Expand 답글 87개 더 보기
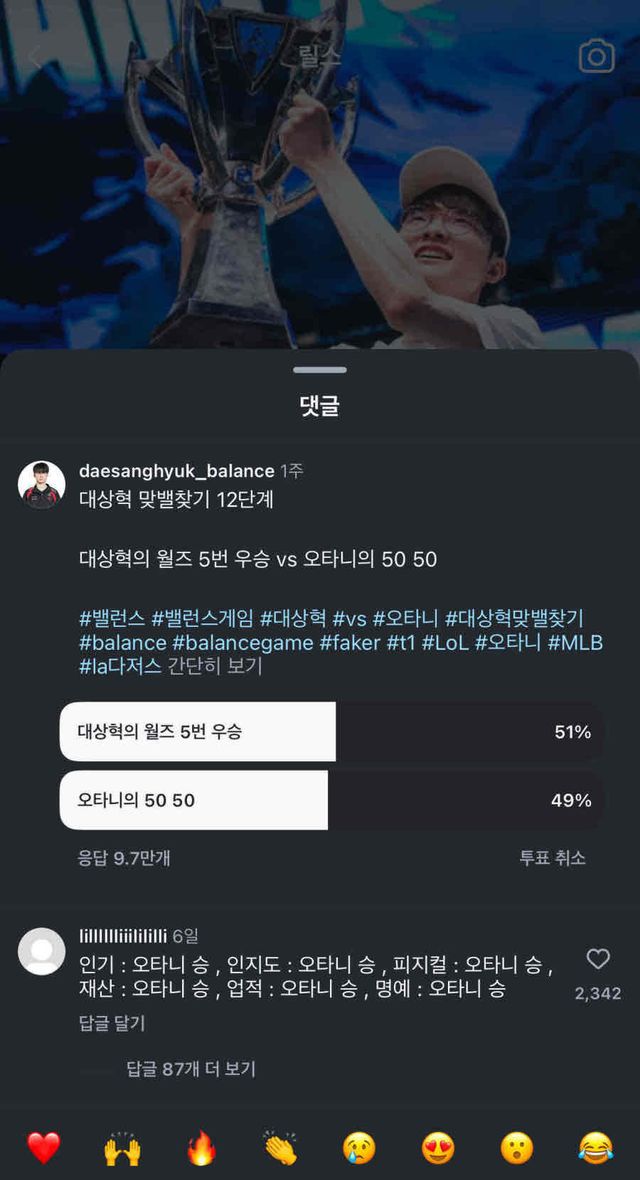This screenshot has height=1180, width=640. (191, 1069)
